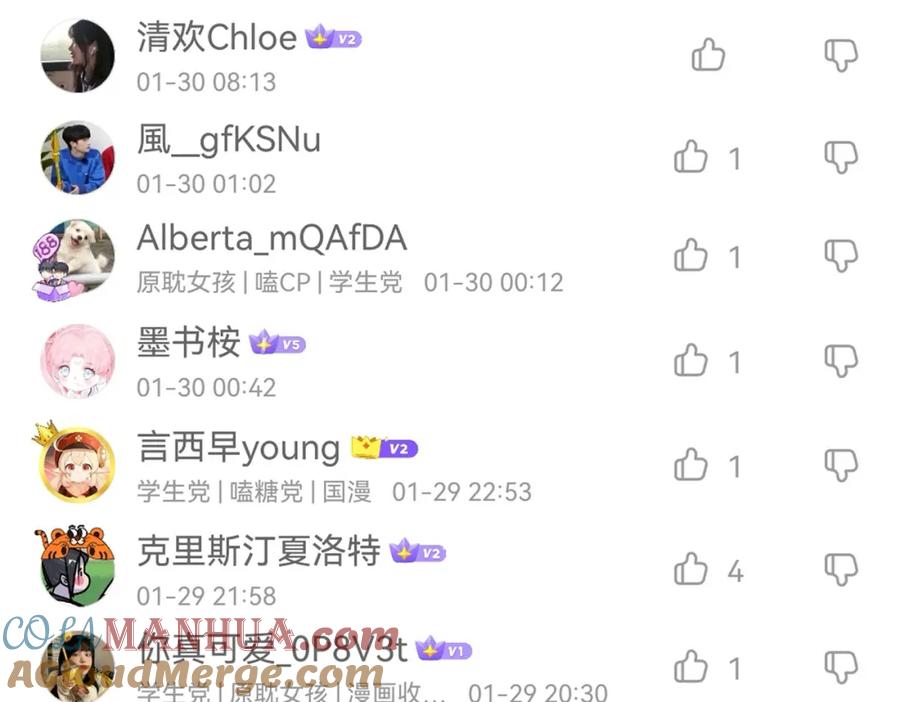This screenshot has width=900, height=702.
Task: Like the entry by 清欢Chloe
Action: click(708, 55)
